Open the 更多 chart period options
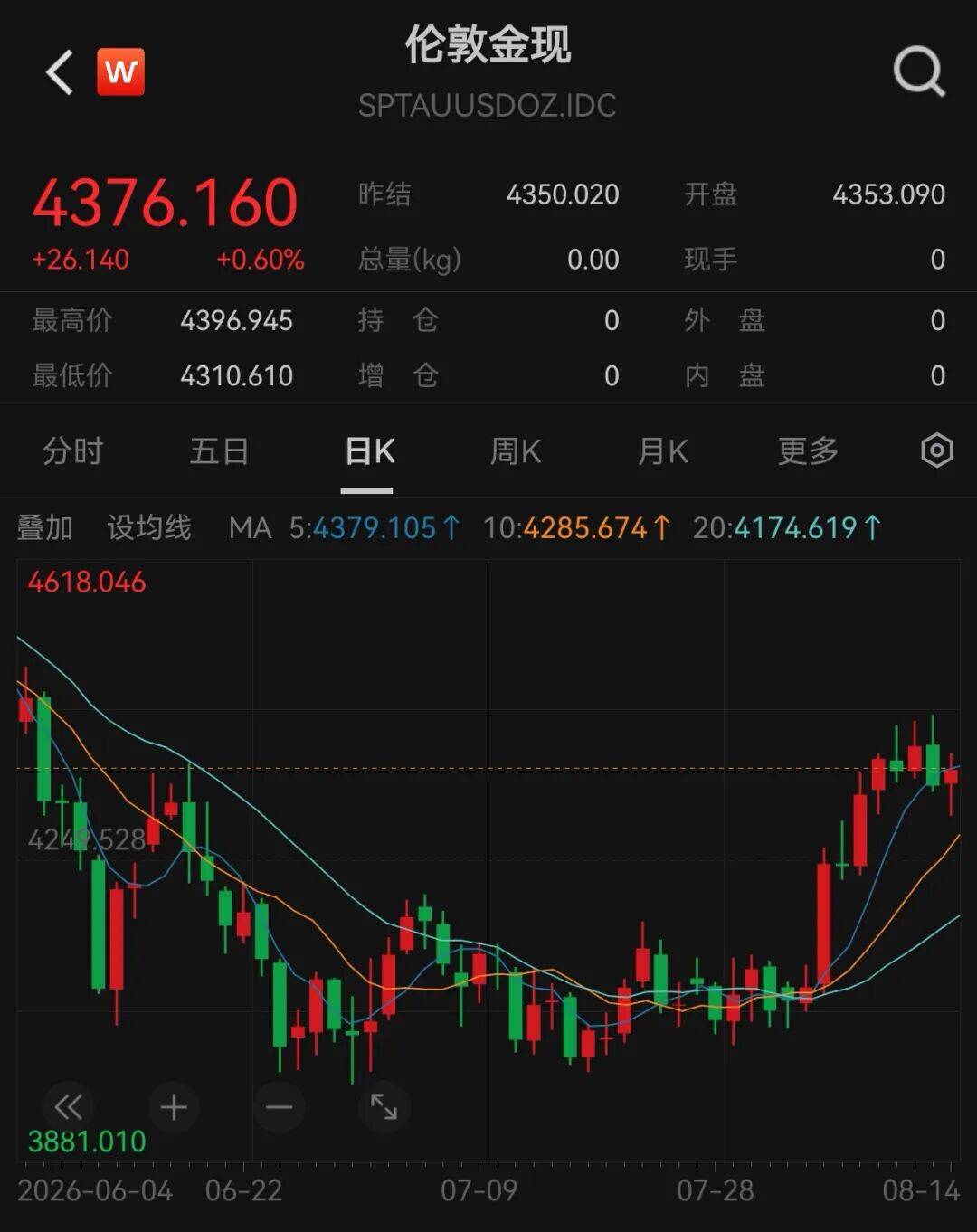The width and height of the screenshot is (977, 1232). click(x=809, y=450)
